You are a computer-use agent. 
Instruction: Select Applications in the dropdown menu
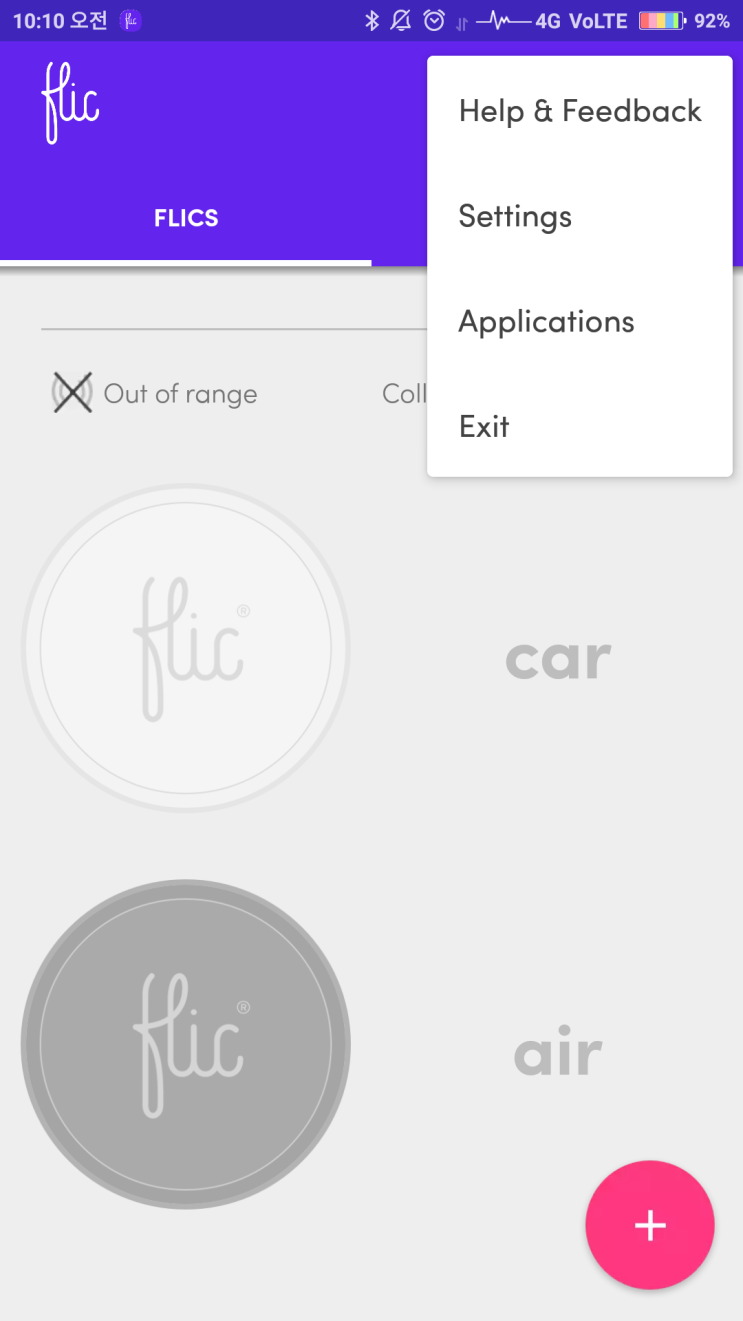(546, 322)
